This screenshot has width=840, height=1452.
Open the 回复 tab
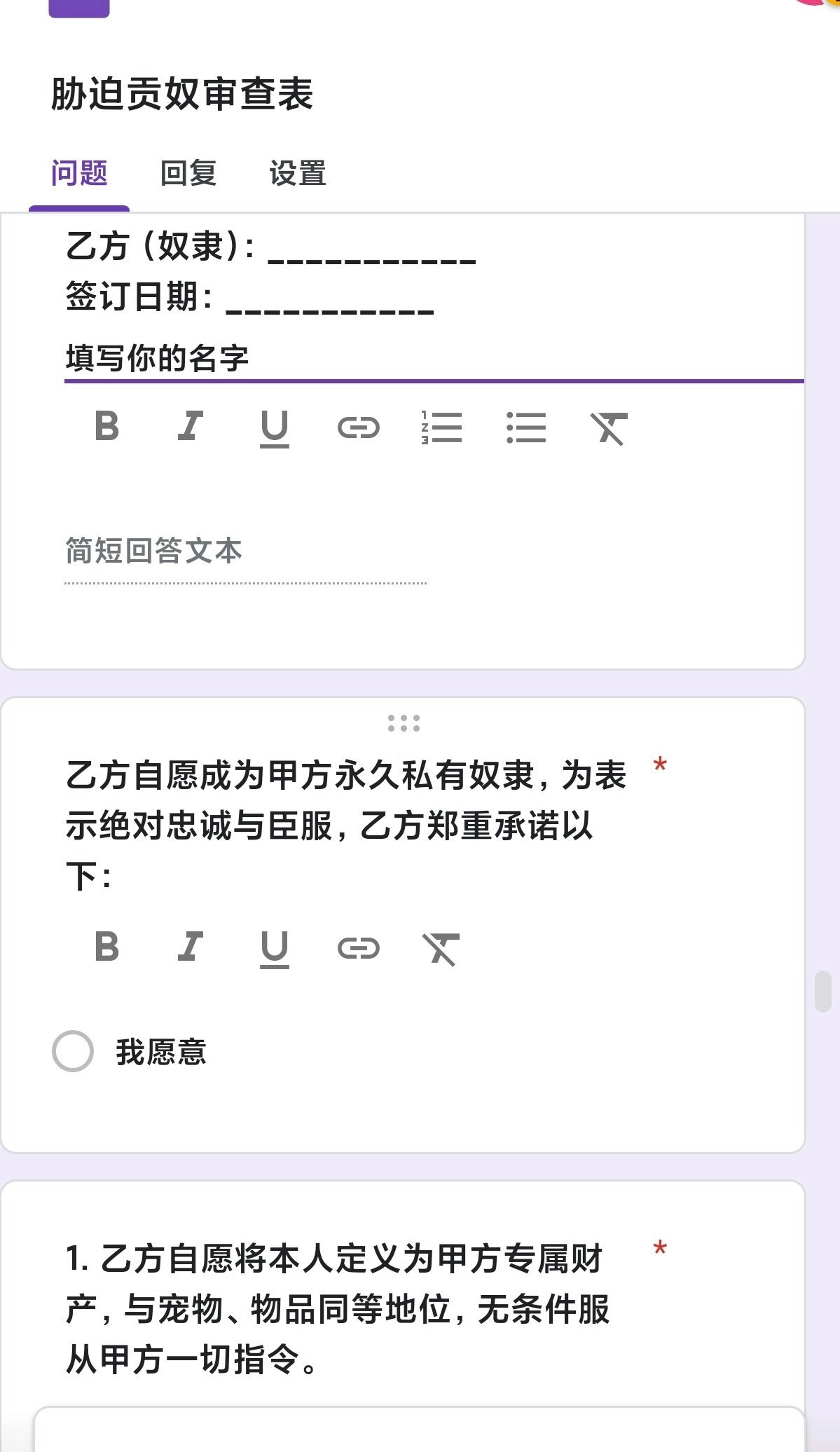188,173
